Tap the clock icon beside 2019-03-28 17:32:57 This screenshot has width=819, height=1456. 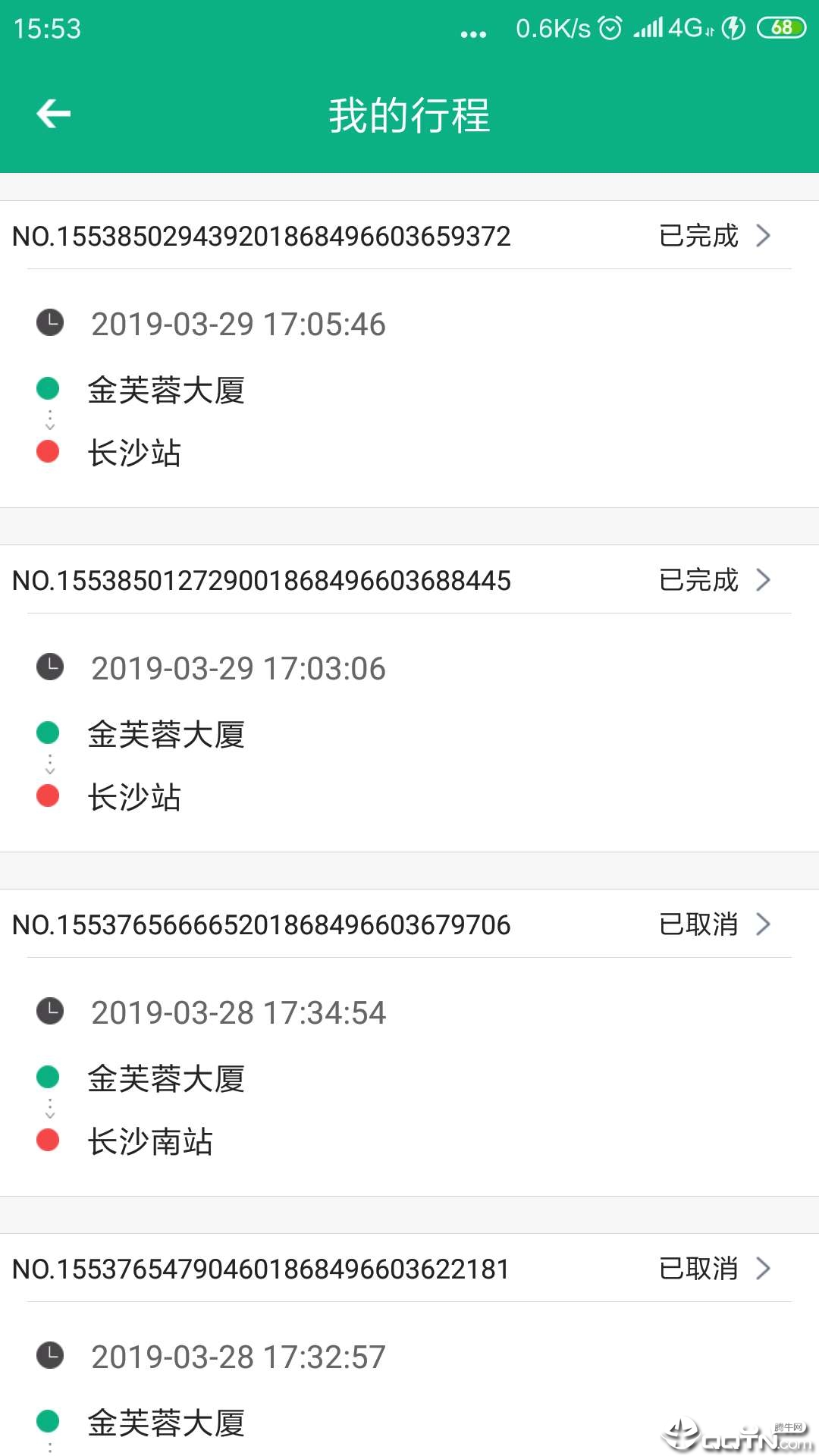[50, 1356]
